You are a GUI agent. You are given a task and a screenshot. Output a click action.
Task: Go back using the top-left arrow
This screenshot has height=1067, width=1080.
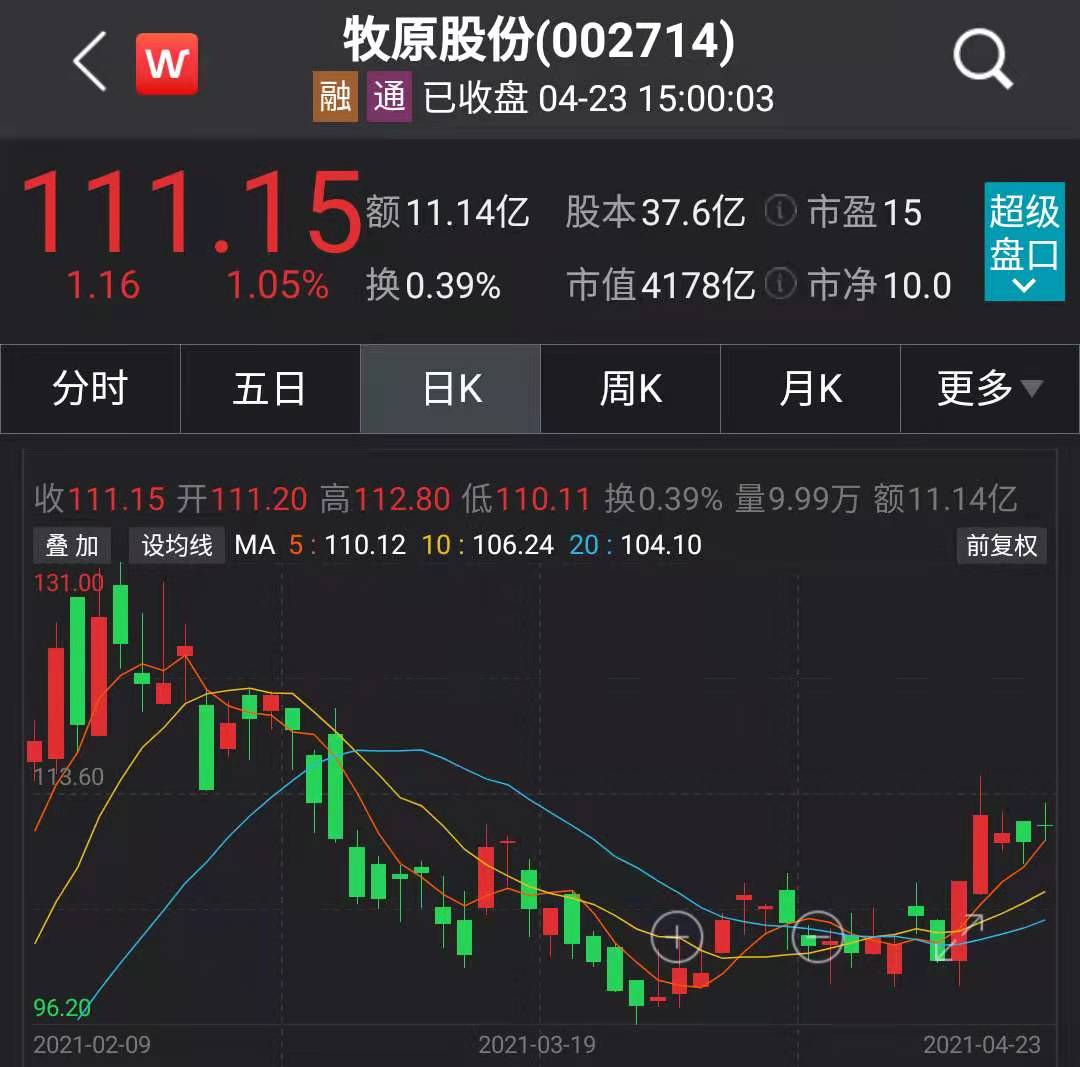coord(90,62)
